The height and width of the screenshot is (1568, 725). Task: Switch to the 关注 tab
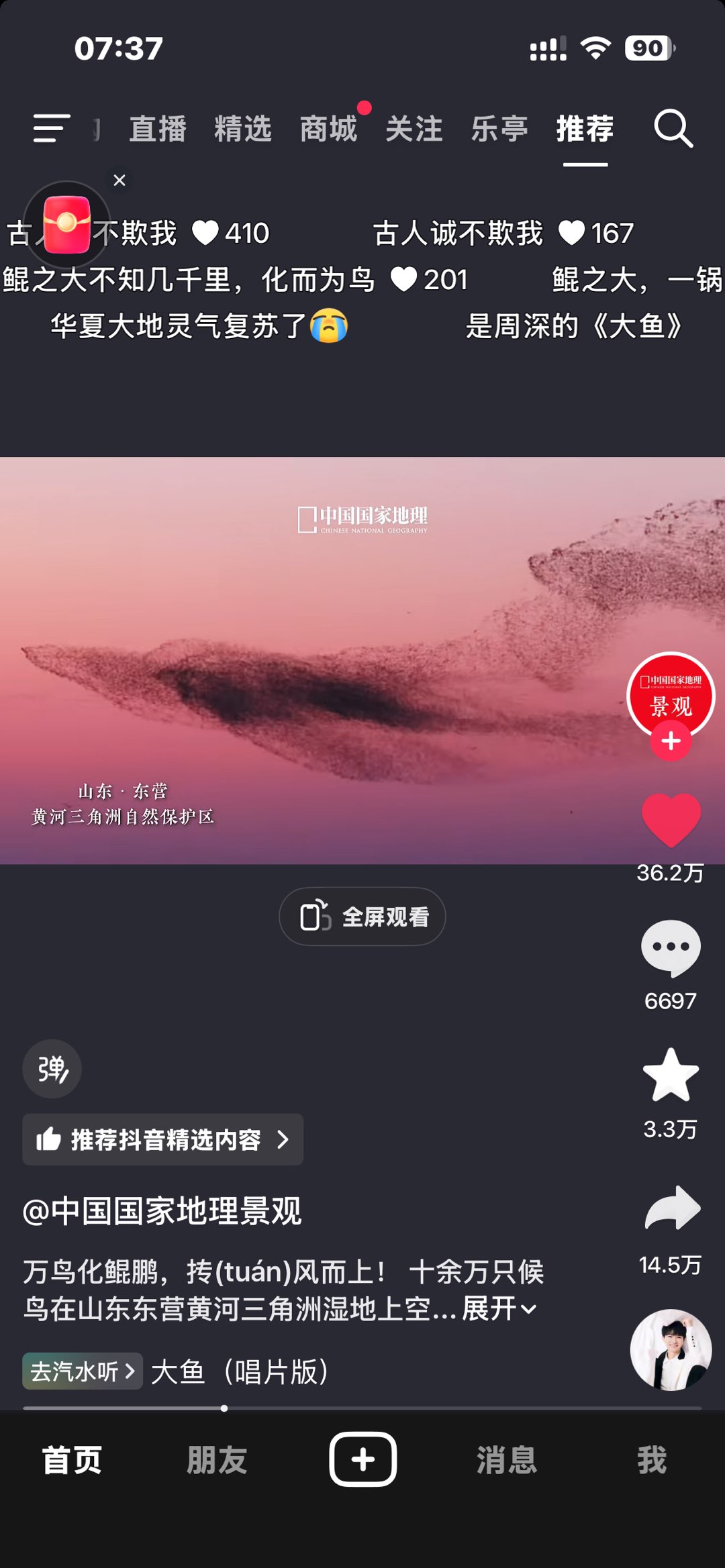(x=414, y=128)
